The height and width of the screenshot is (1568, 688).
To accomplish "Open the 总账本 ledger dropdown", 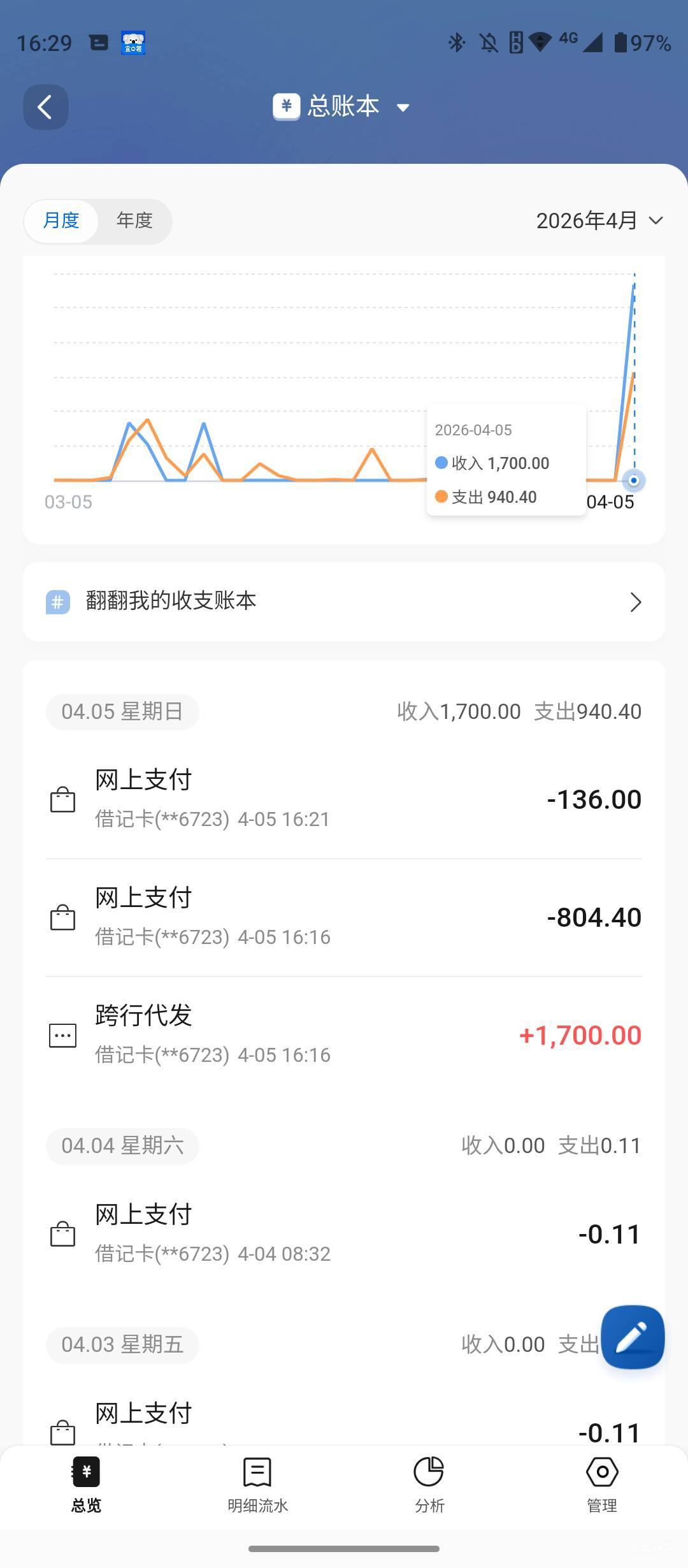I will 343,106.
